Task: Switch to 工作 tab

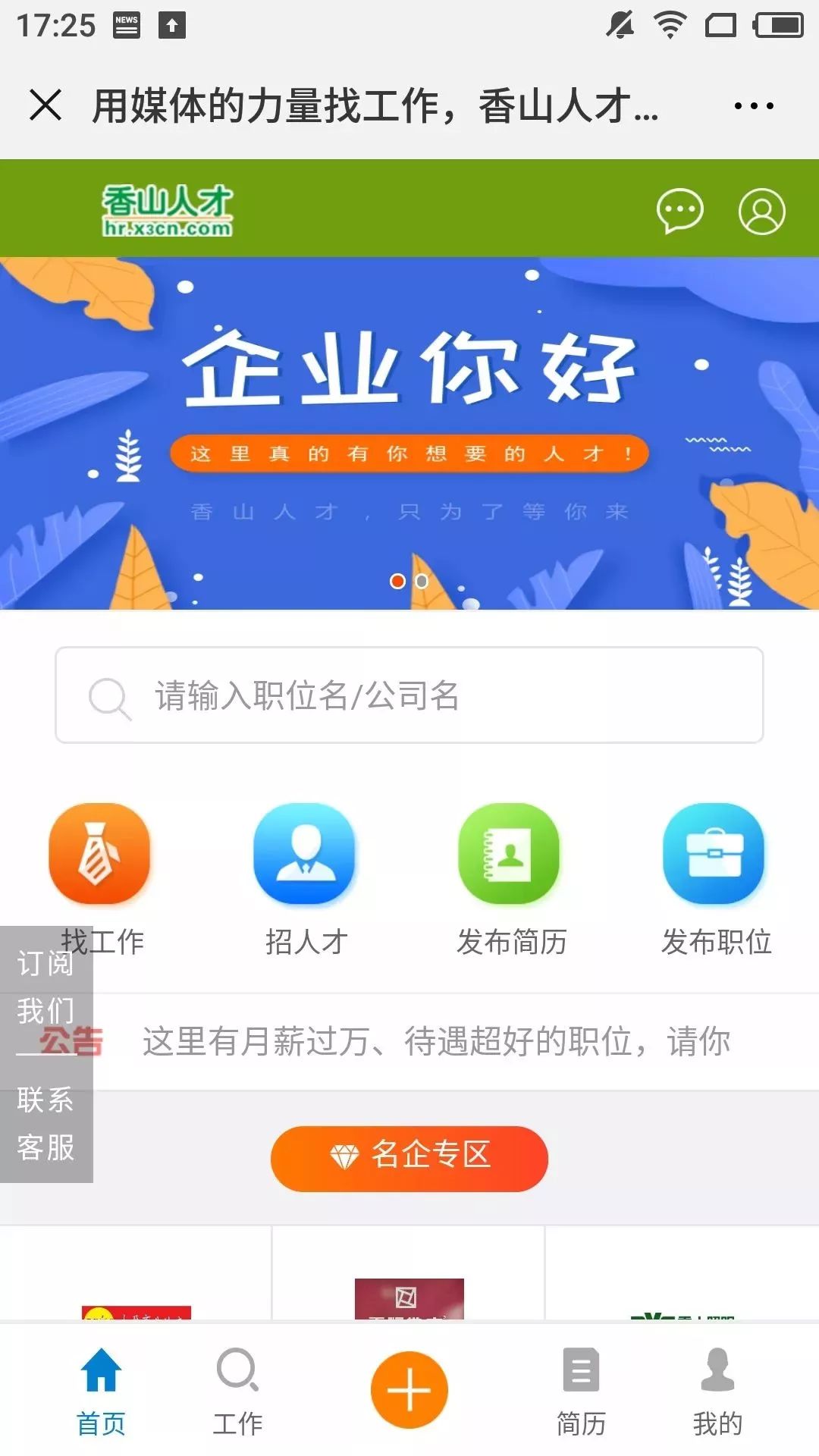Action: [x=237, y=1392]
